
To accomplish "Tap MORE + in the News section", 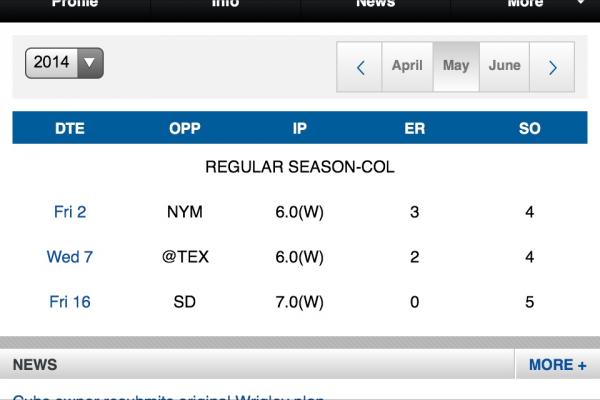I will [557, 365].
